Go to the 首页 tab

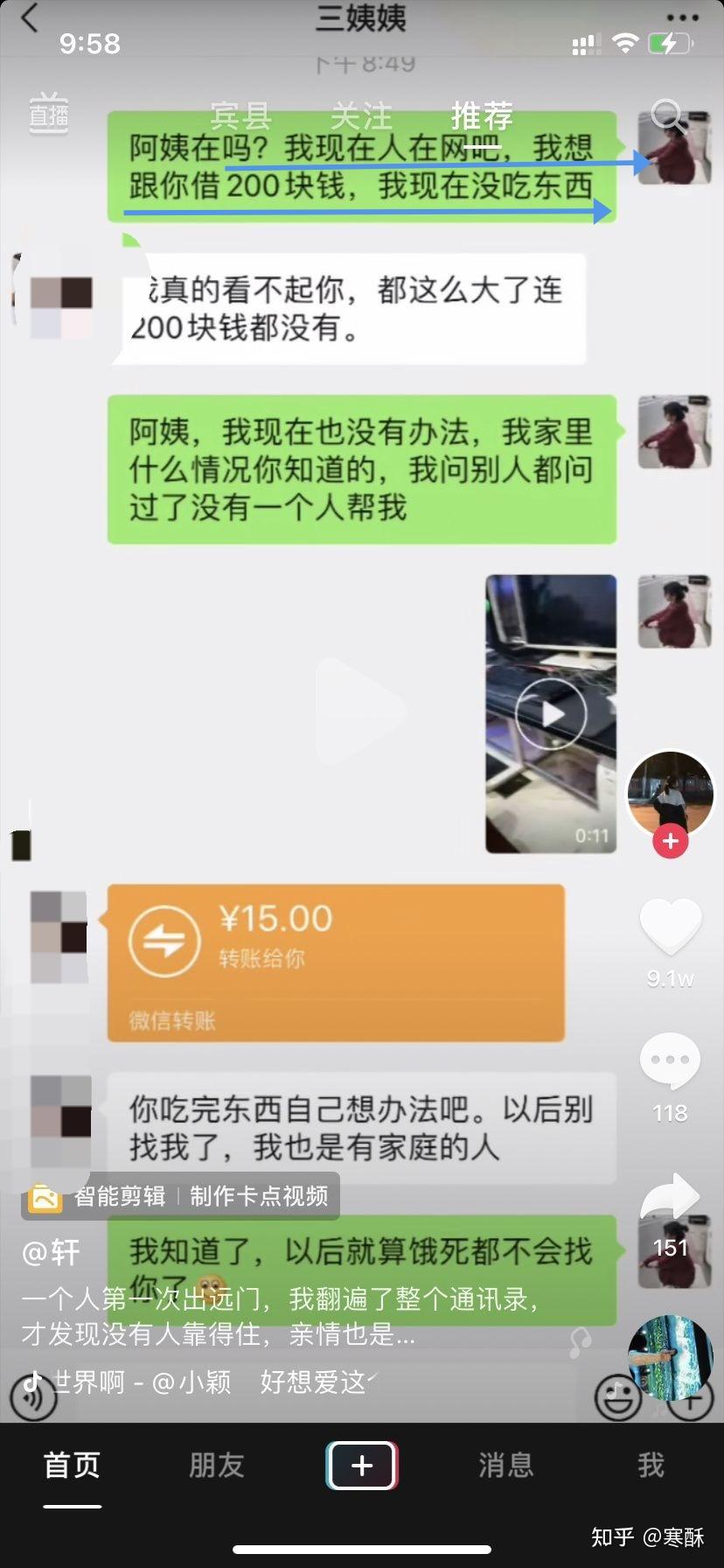pos(73,1465)
